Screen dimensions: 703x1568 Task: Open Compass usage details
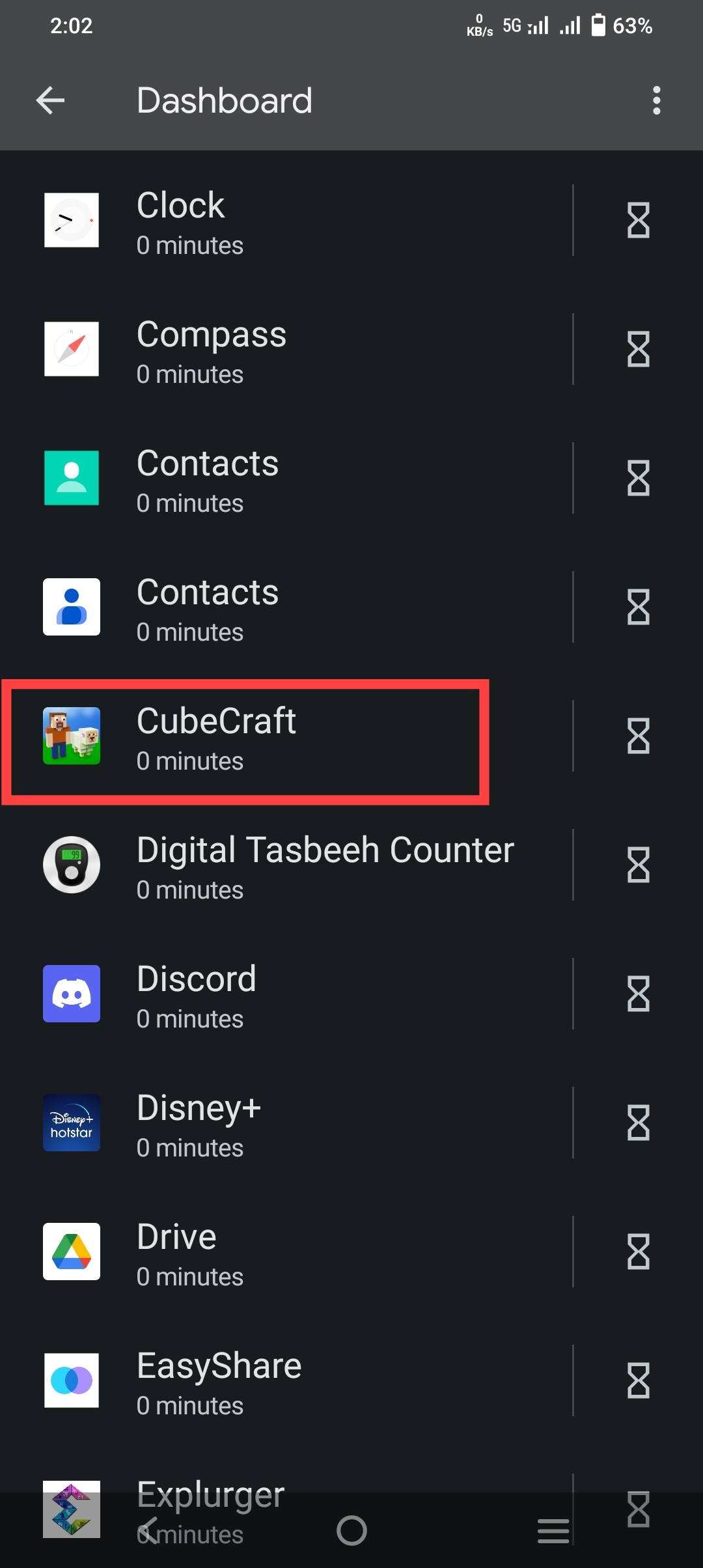(x=286, y=350)
